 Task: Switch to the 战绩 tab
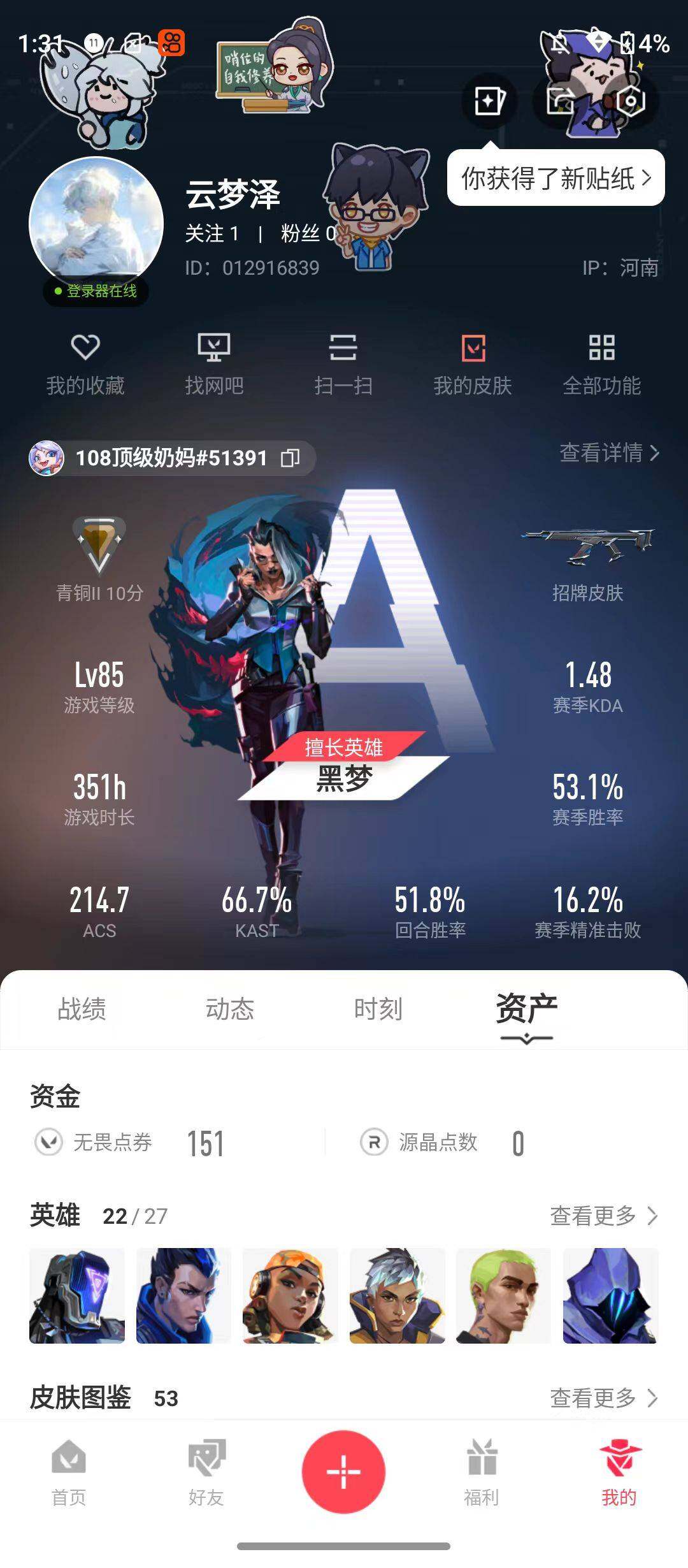point(82,1009)
